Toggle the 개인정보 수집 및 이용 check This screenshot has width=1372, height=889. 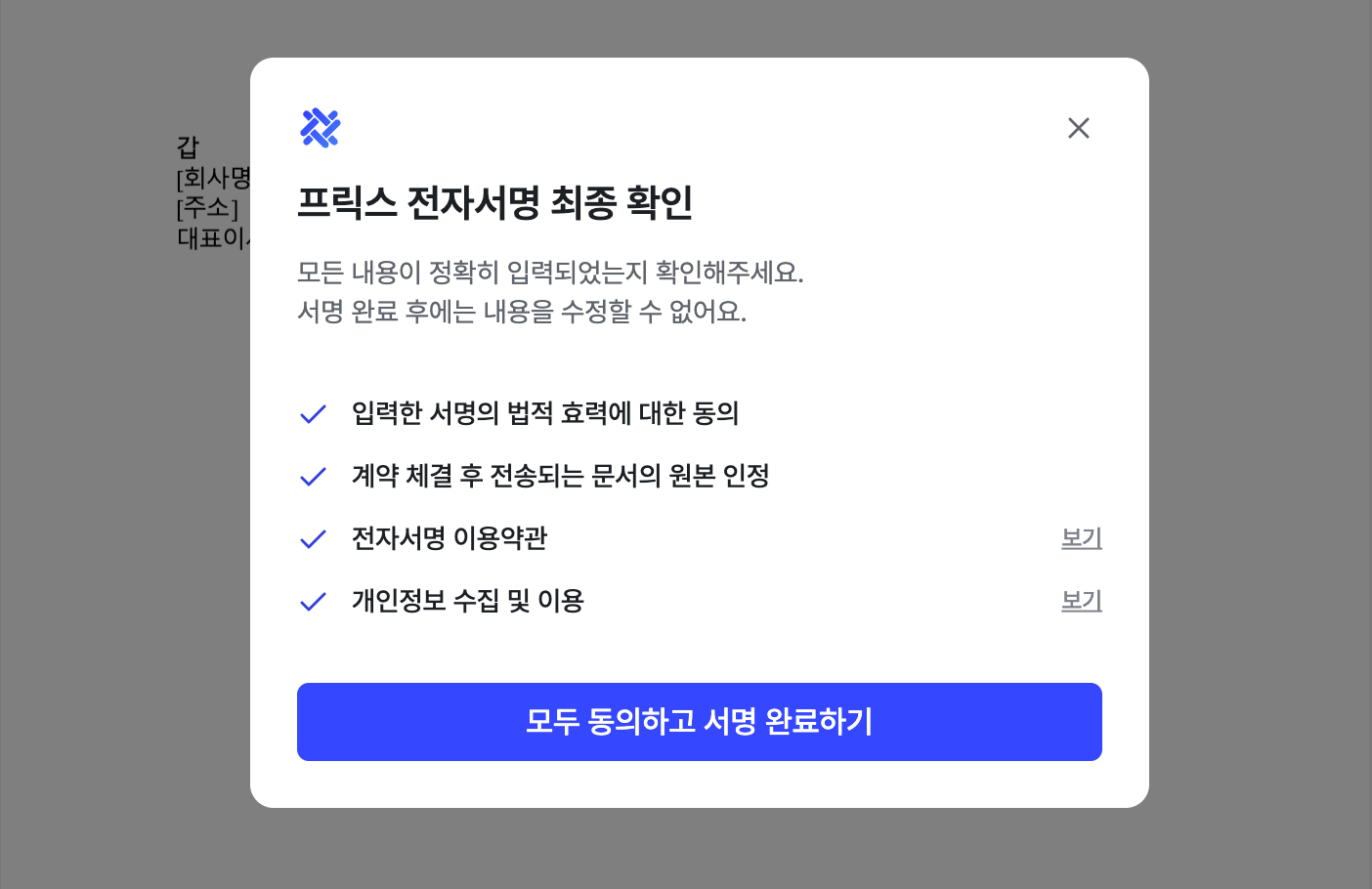[x=313, y=602]
